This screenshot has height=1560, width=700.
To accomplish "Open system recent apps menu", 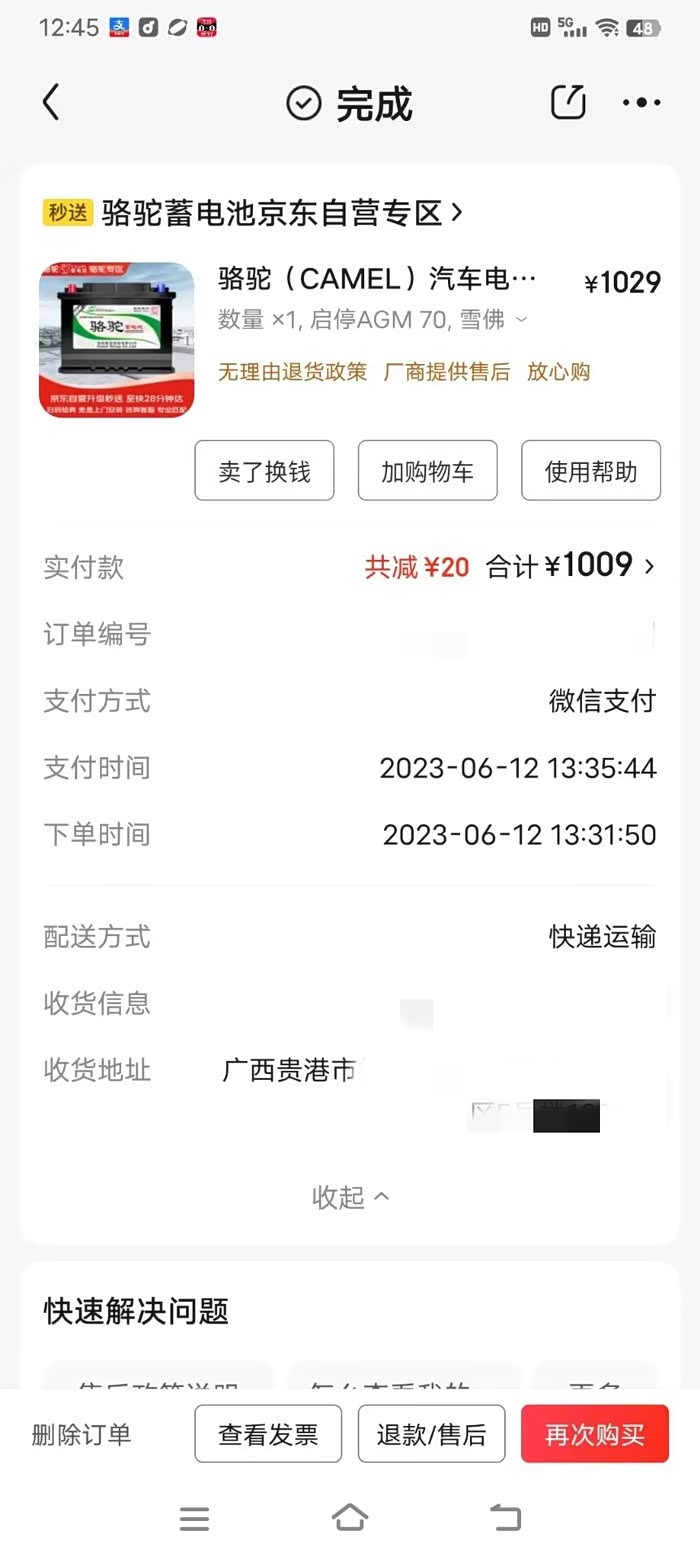I will pos(194,1518).
